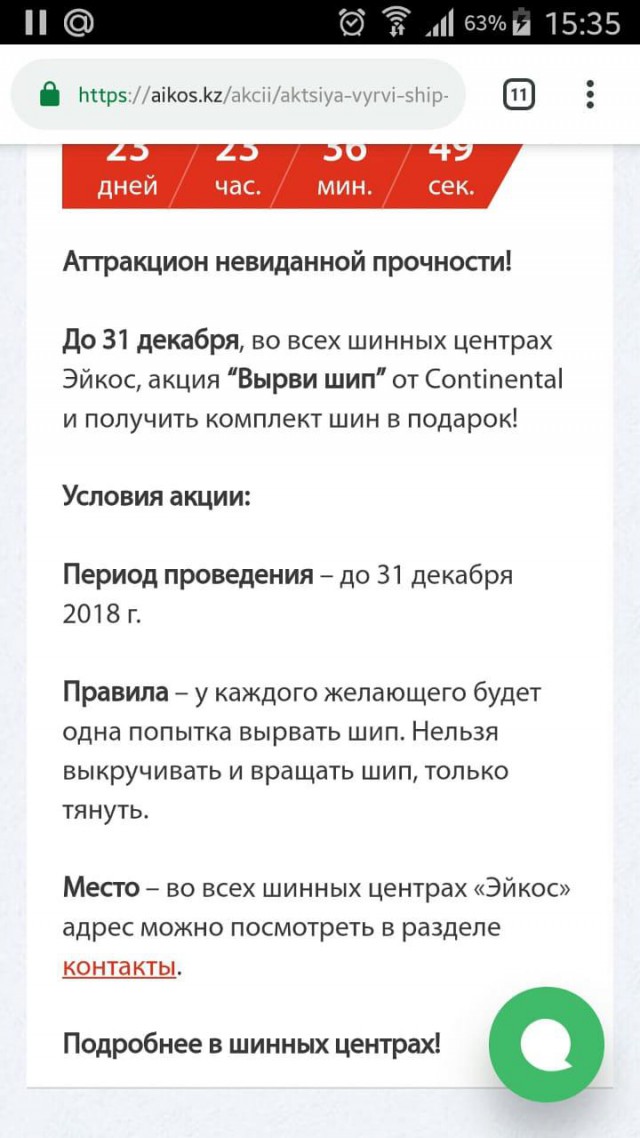Open the green chat bubble button
This screenshot has height=1138, width=640.
click(x=546, y=1045)
